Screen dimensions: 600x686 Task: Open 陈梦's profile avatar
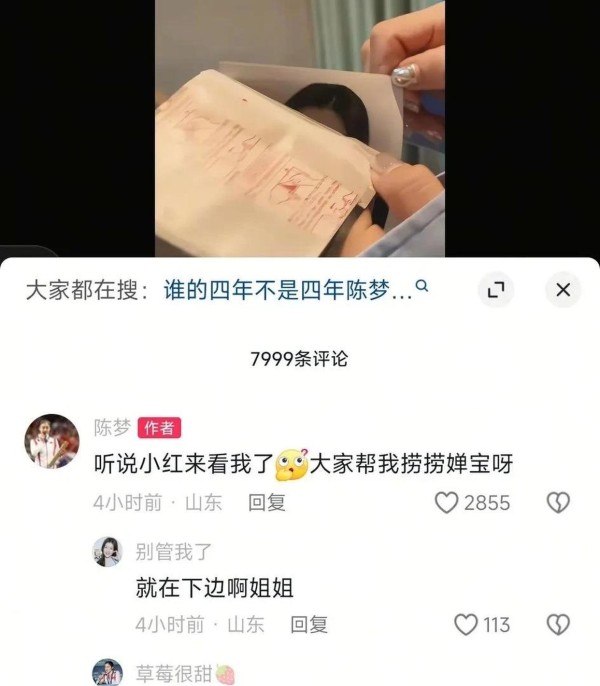pos(51,441)
